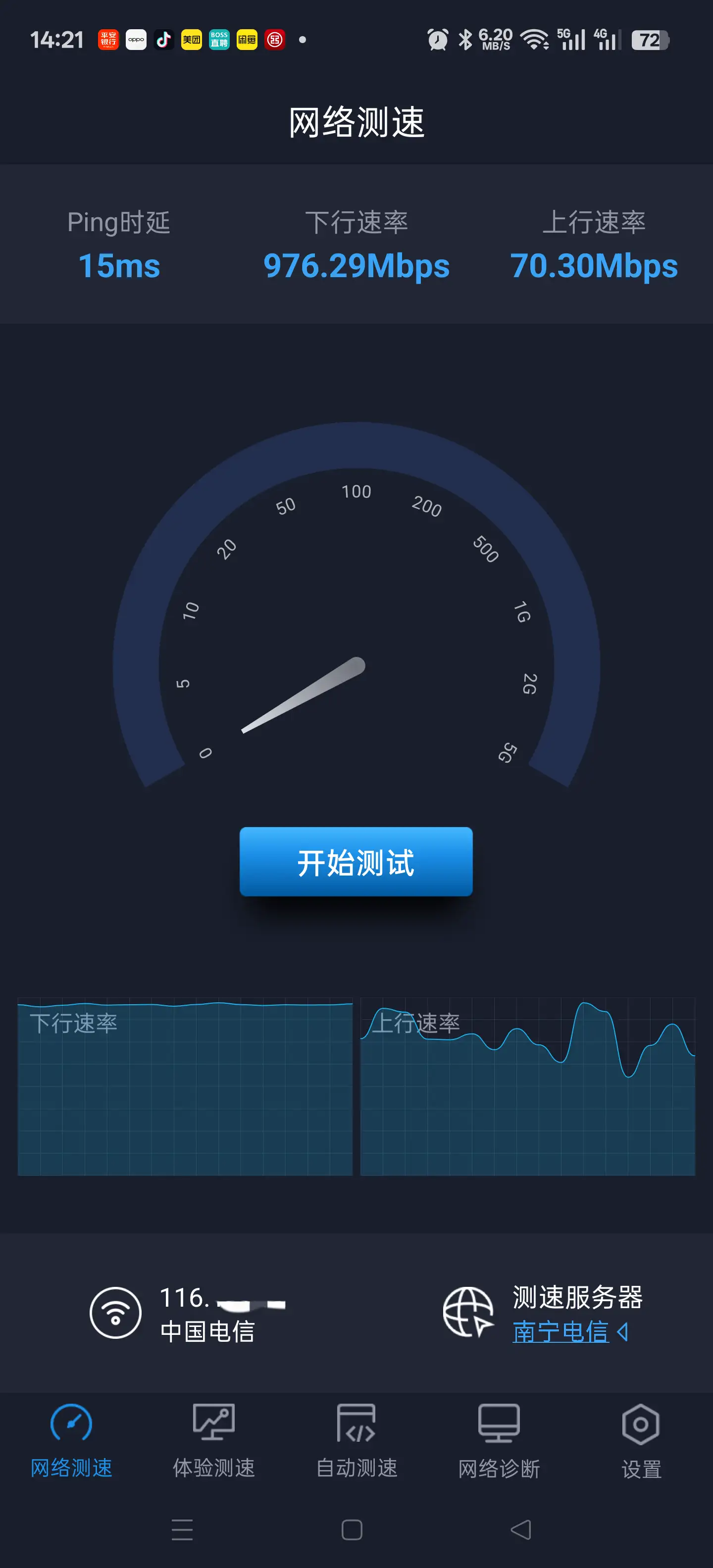The image size is (713, 1568).
Task: Tap the 开始测试 button
Action: 356,861
